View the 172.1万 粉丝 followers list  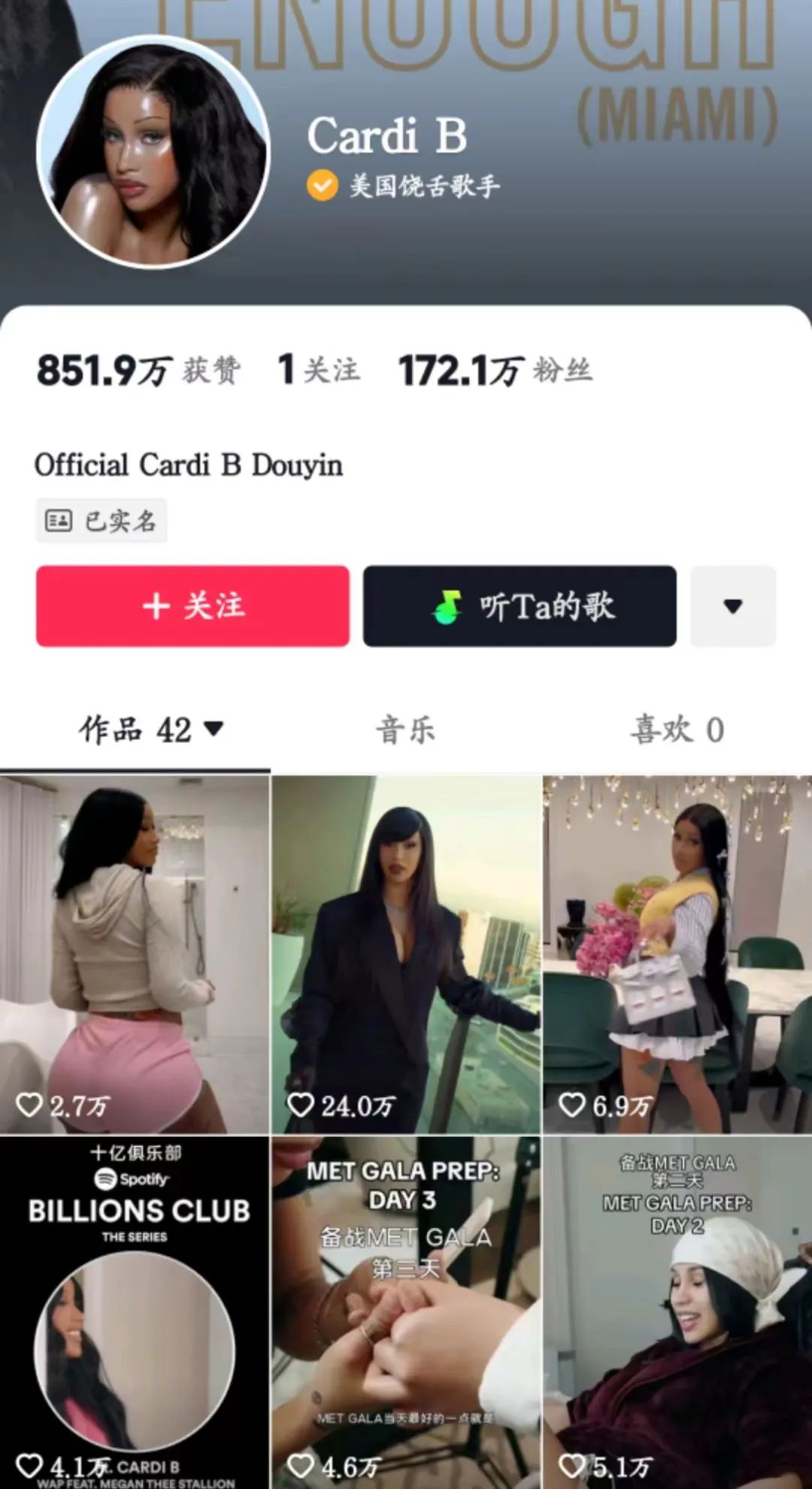click(495, 371)
